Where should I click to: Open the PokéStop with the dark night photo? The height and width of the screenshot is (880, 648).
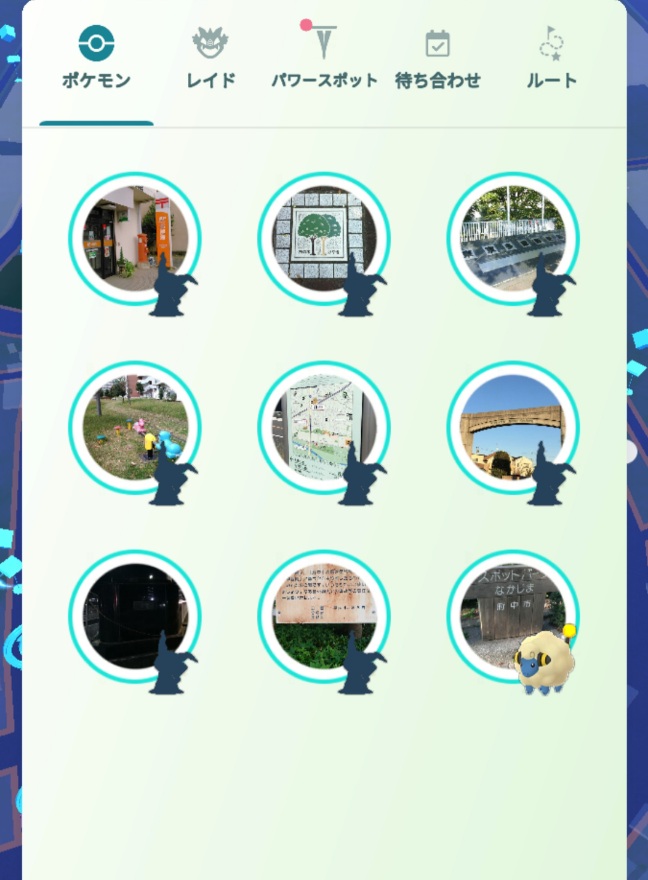coord(135,616)
